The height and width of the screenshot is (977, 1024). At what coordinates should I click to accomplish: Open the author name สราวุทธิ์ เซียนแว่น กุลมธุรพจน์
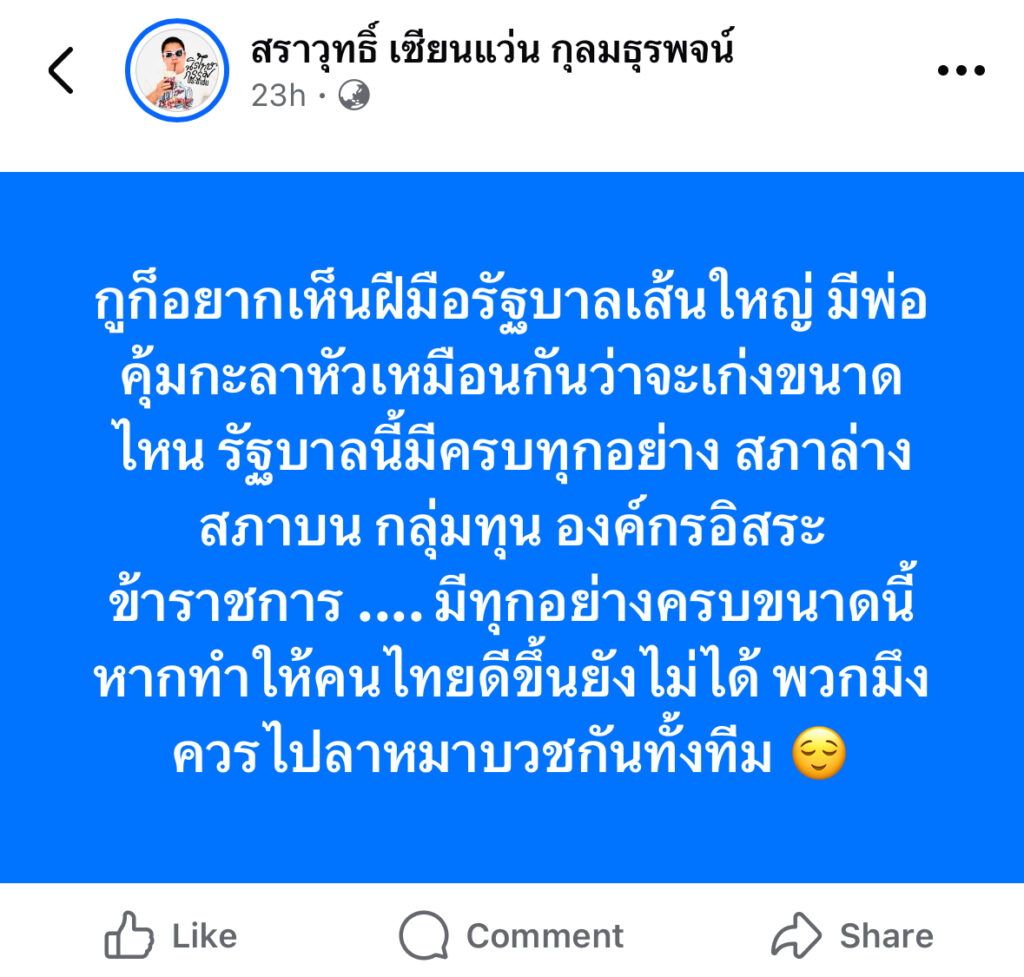(x=492, y=49)
